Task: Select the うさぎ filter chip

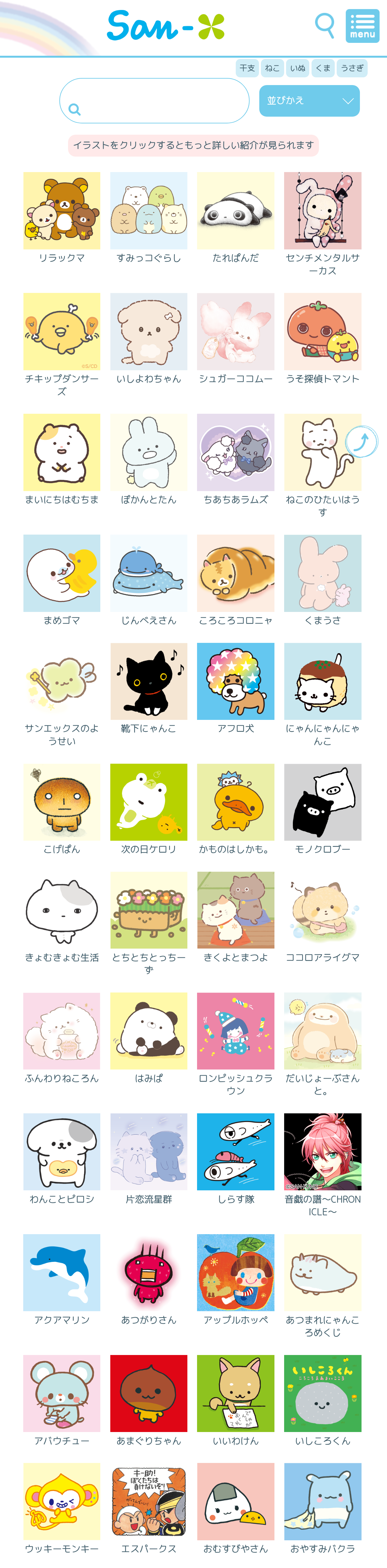Action: (x=352, y=68)
